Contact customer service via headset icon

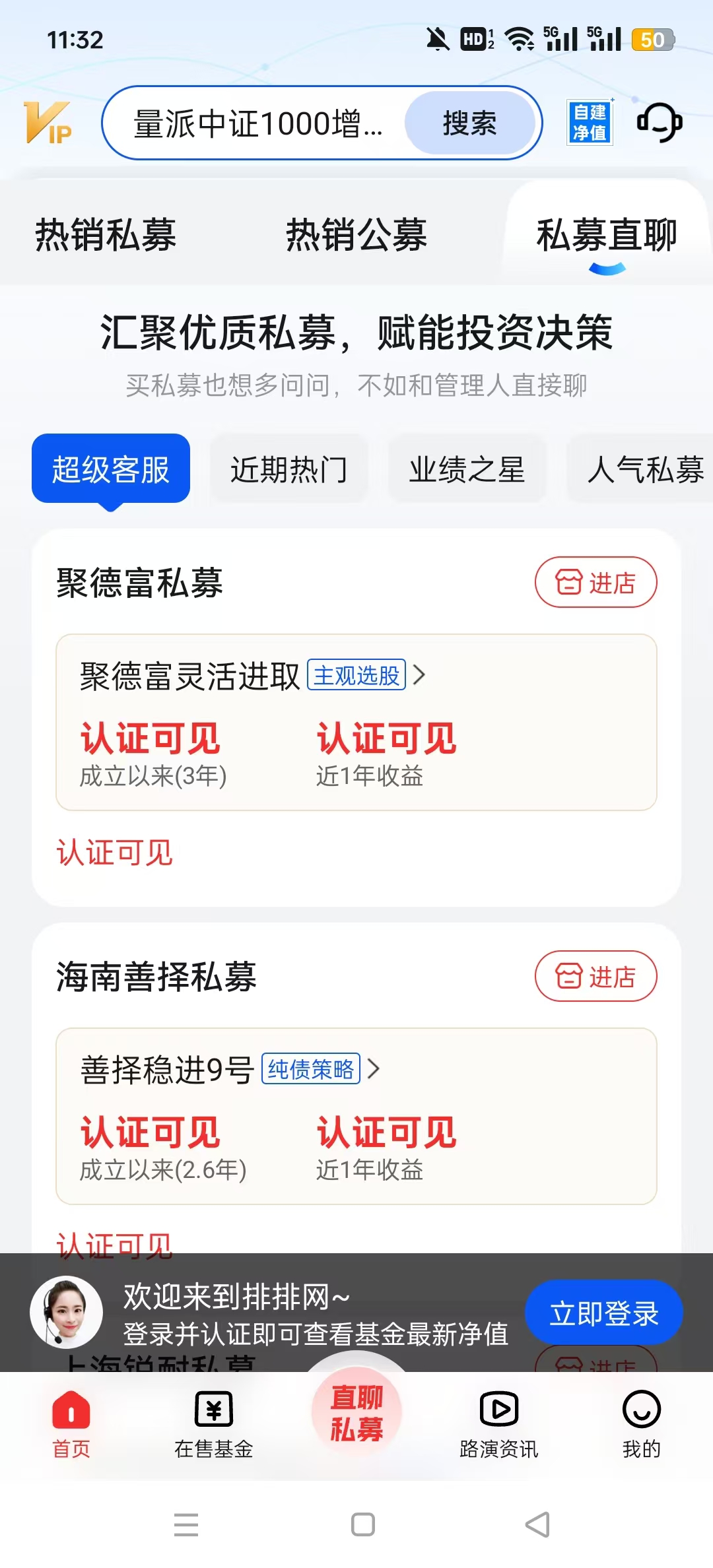point(659,123)
